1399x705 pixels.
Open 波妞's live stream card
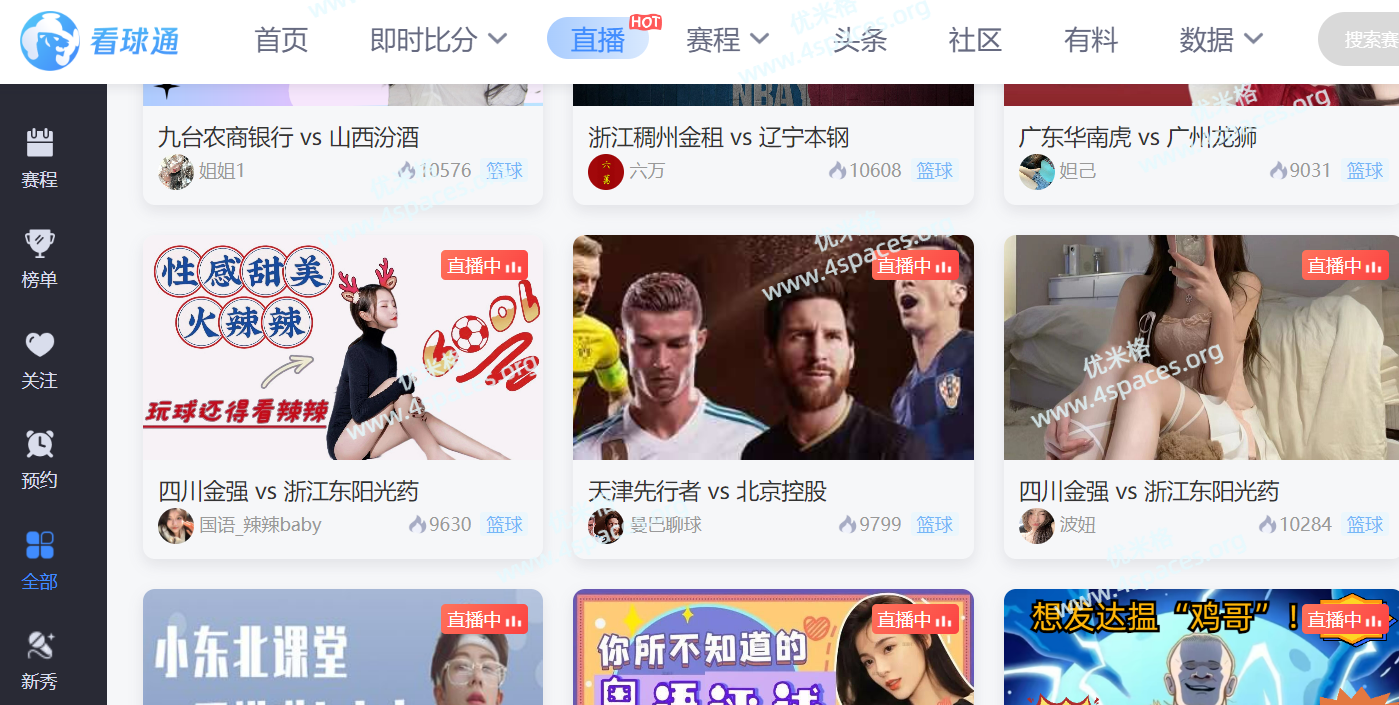pyautogui.click(x=1200, y=348)
